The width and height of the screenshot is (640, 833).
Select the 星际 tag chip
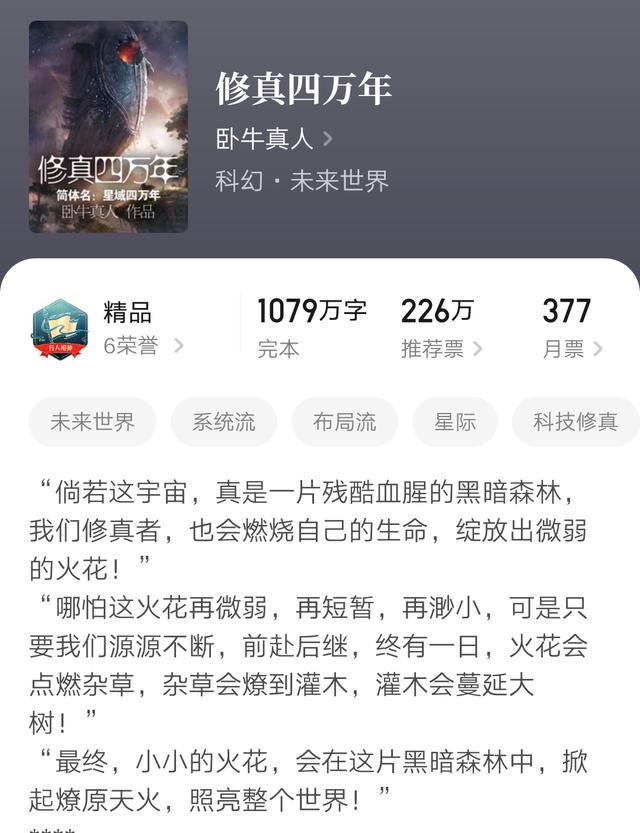(454, 422)
